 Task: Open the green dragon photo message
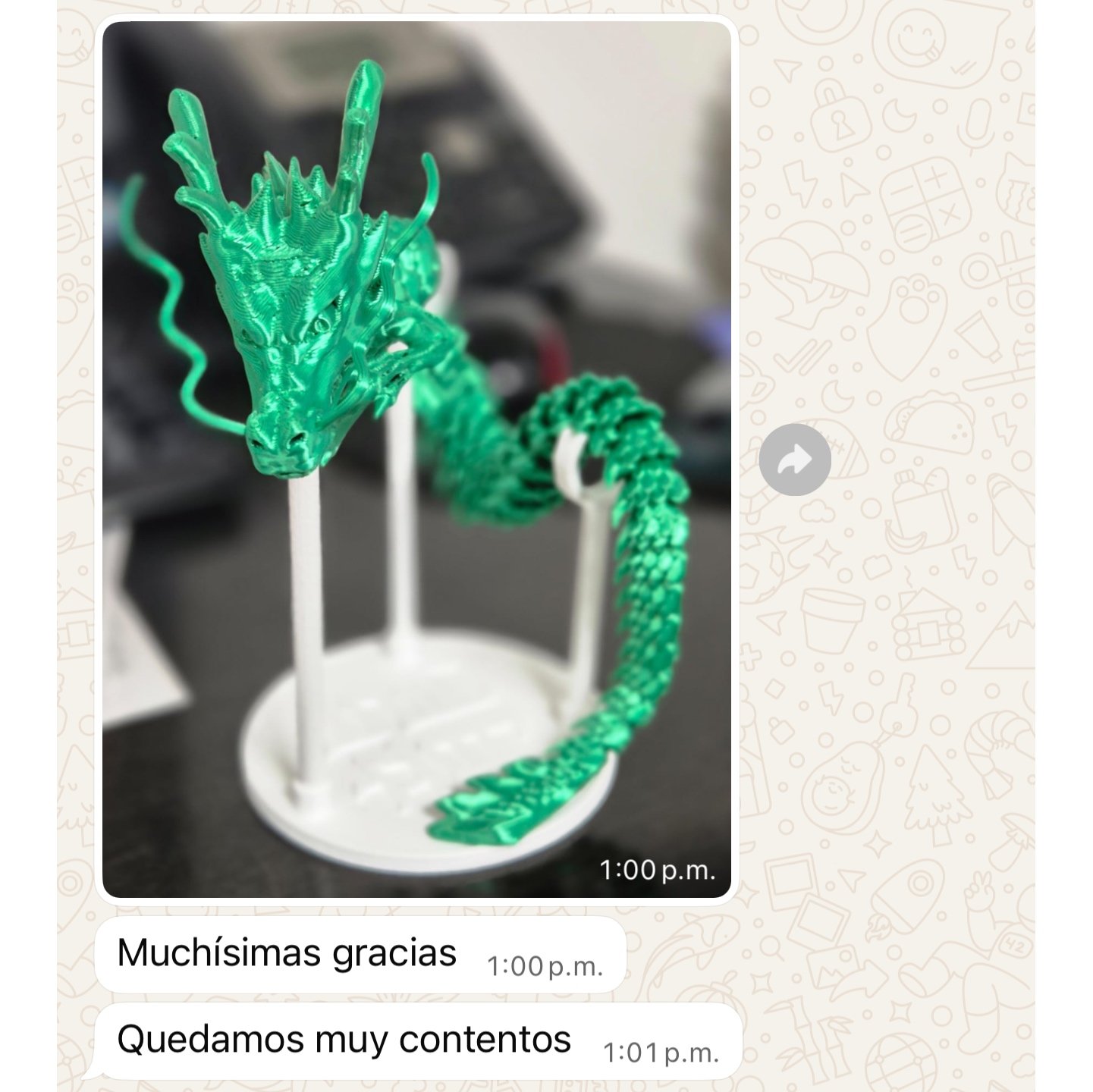[416, 459]
